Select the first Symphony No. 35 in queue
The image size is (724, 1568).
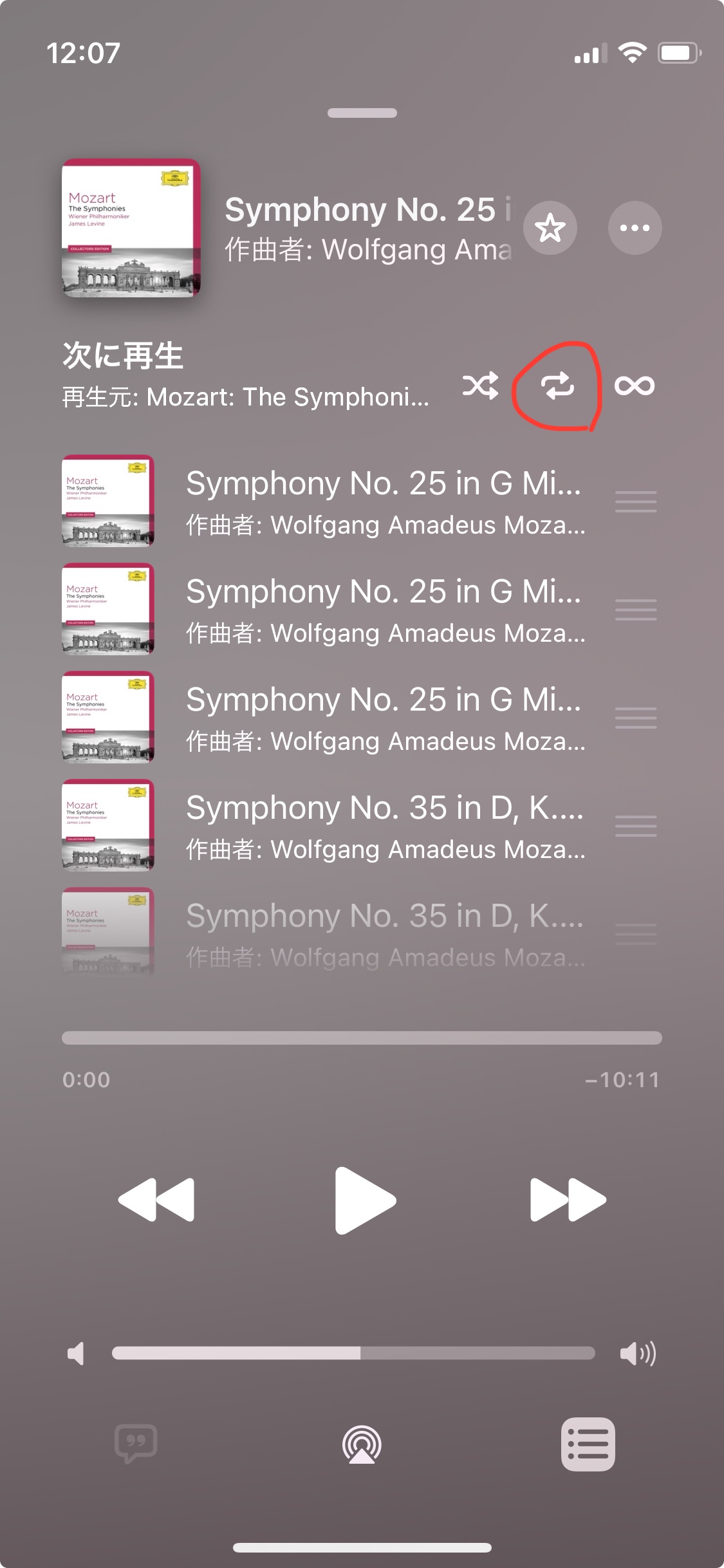click(384, 826)
